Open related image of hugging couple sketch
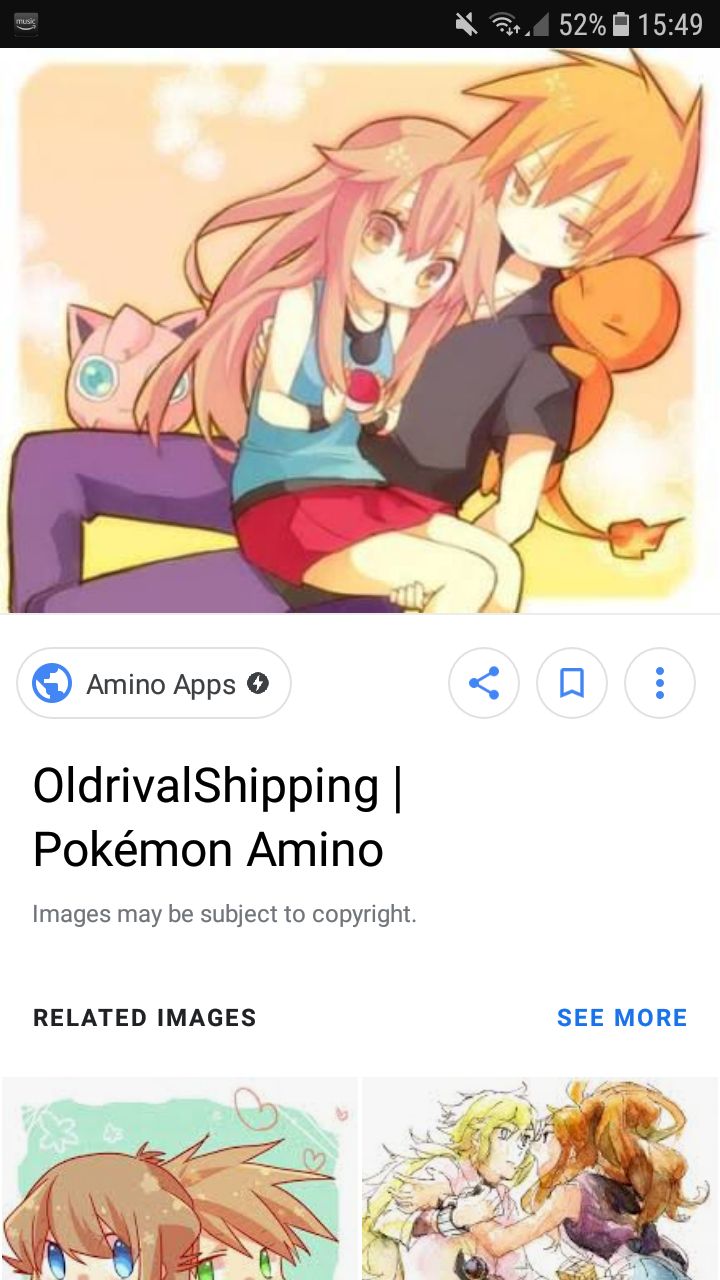Screen dimensions: 720x1280 point(541,1178)
